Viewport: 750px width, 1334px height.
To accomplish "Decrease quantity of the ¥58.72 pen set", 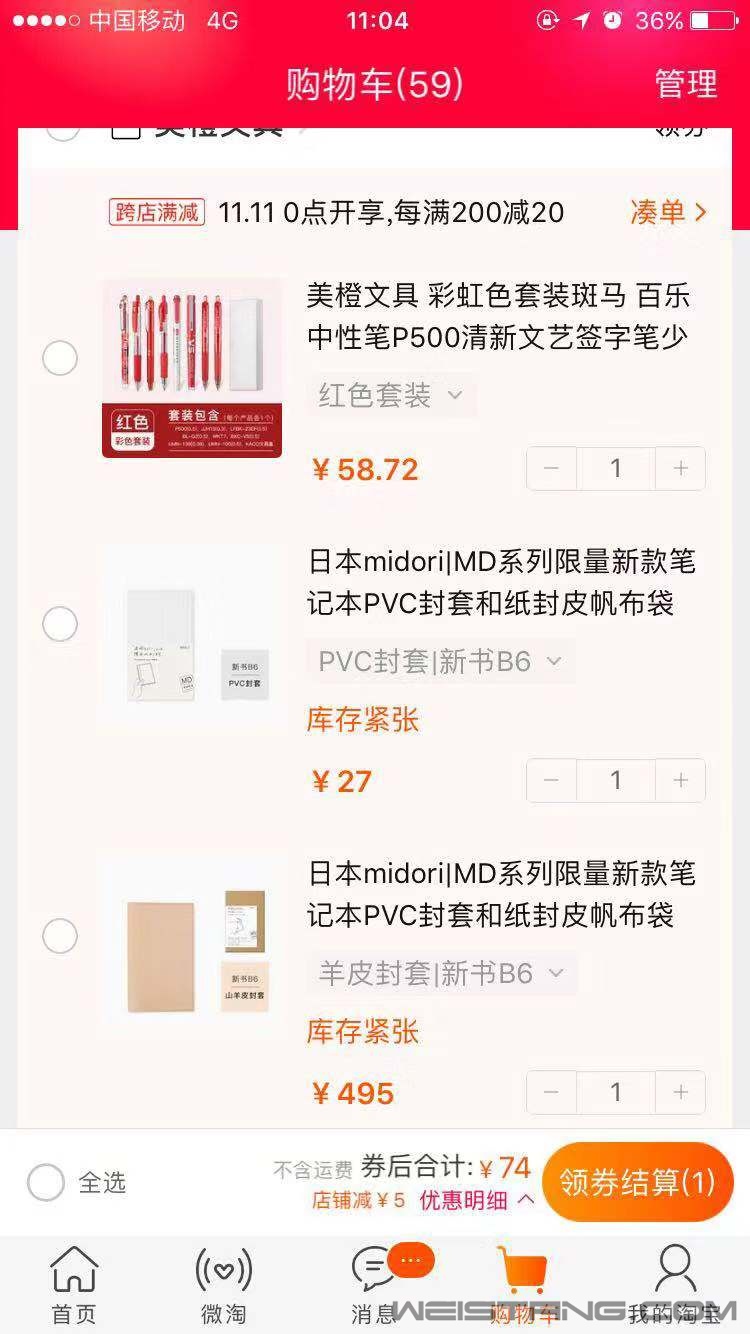I will (551, 468).
